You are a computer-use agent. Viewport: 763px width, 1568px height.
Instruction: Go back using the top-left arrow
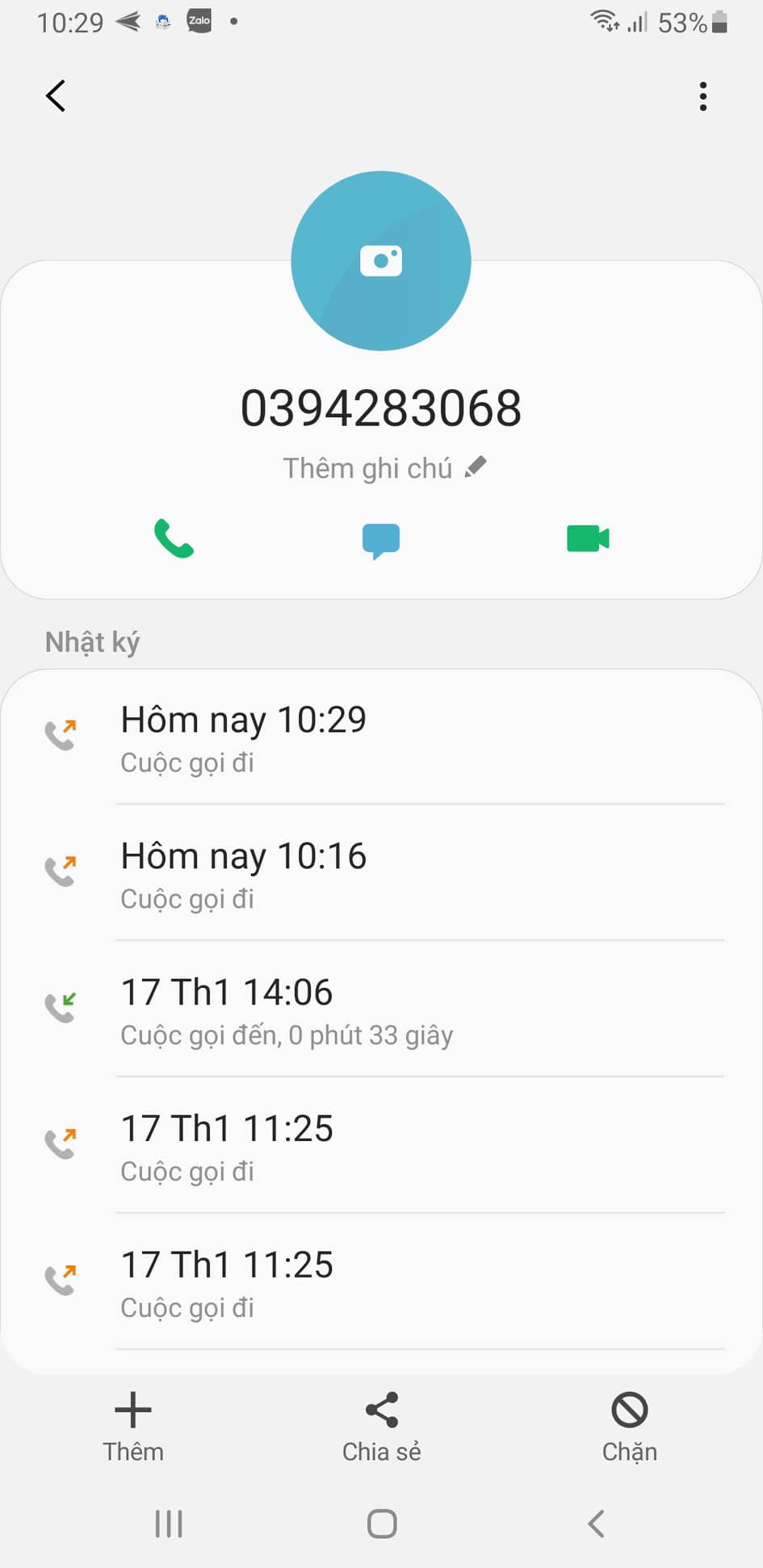point(55,96)
